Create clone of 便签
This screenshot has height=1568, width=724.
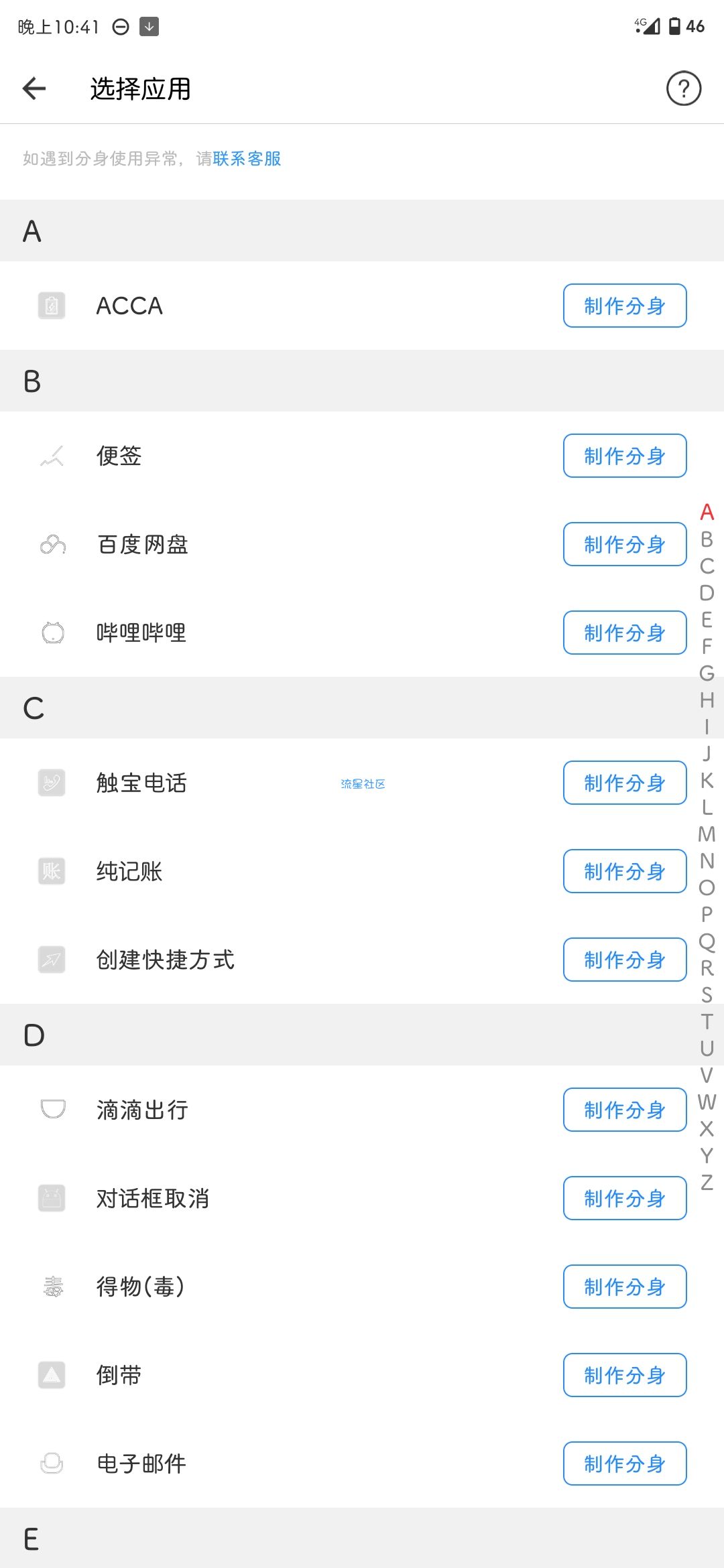point(625,456)
